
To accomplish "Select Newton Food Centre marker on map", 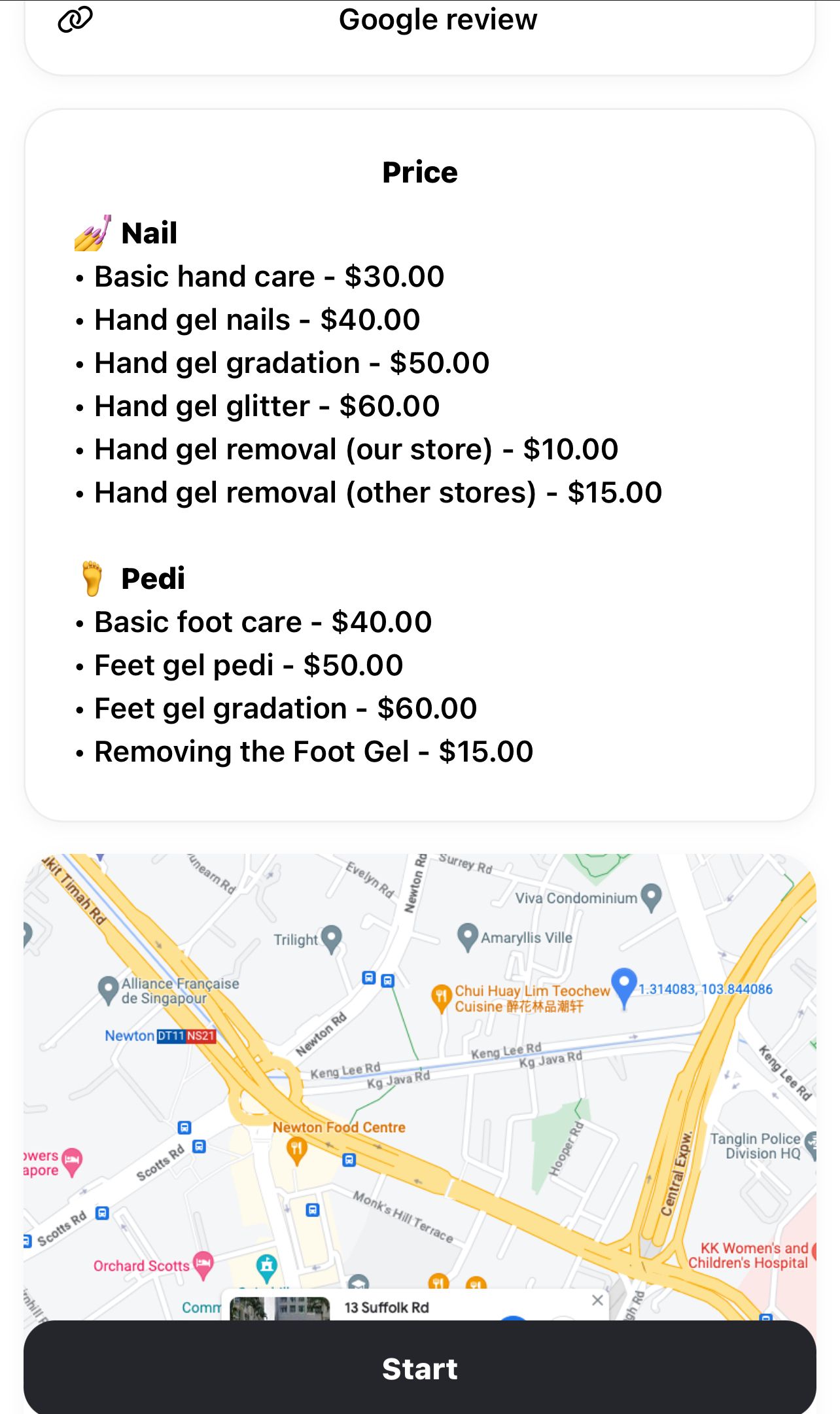I will pos(297,1149).
